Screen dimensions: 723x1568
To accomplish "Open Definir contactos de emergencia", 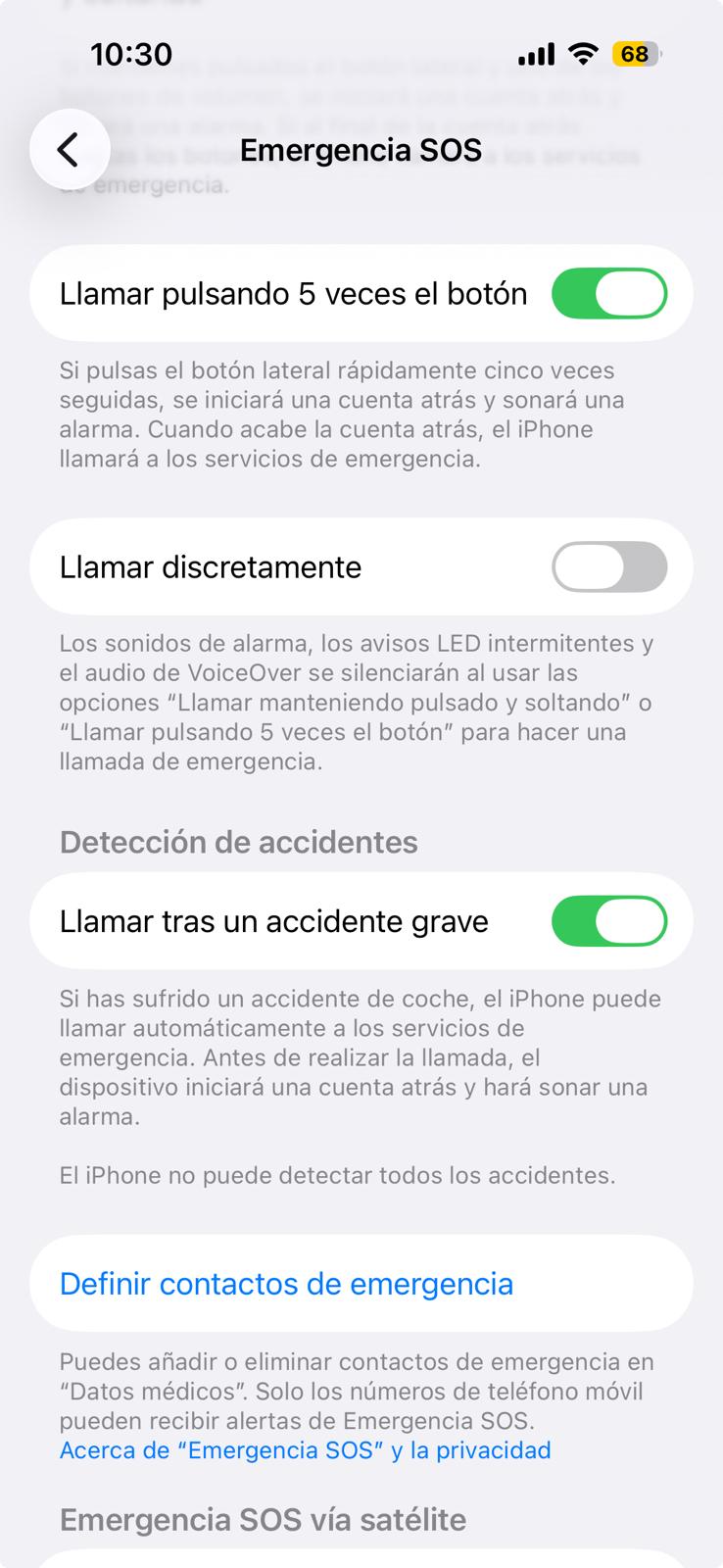I will [x=286, y=1284].
